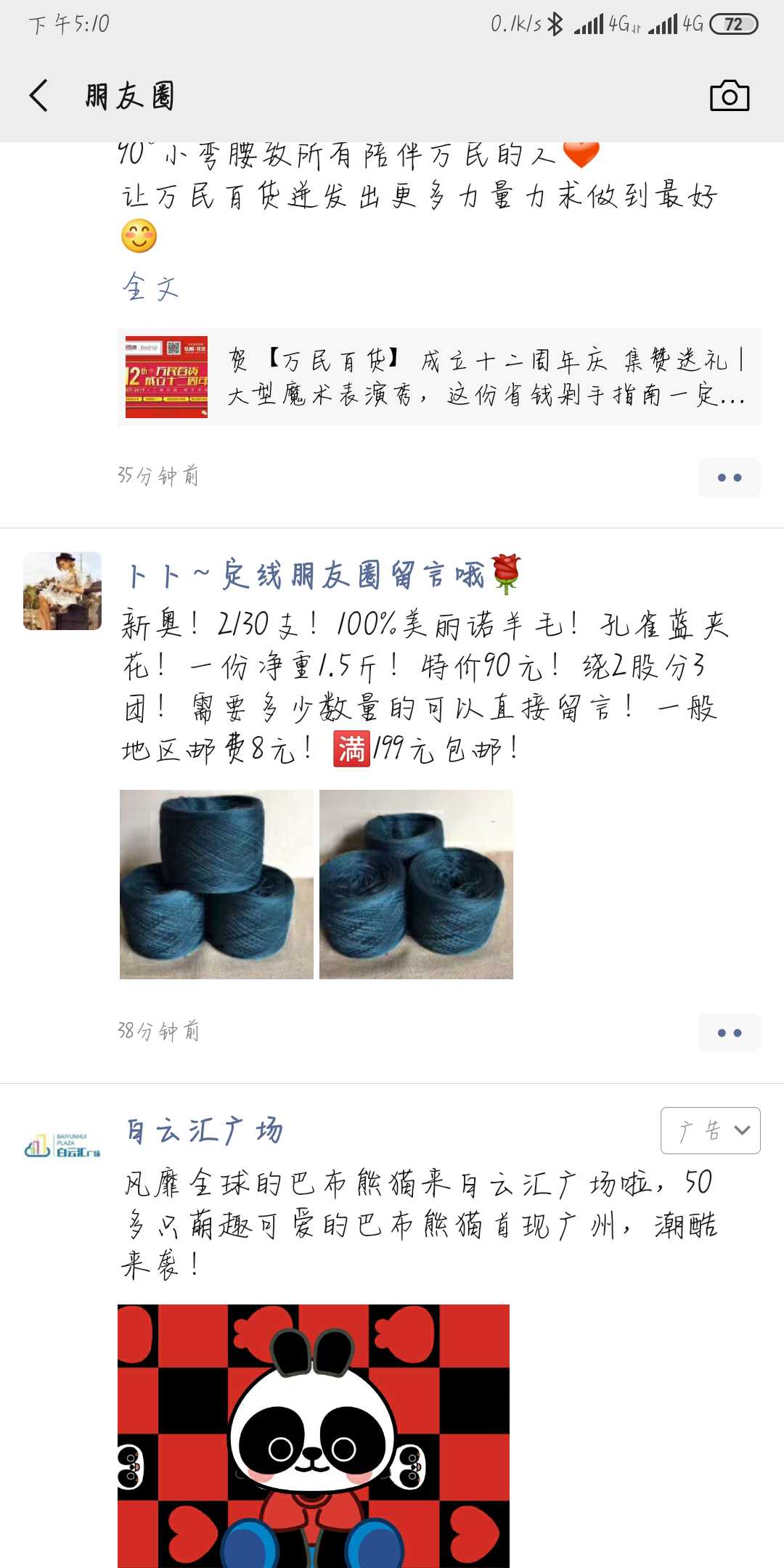The width and height of the screenshot is (784, 1568).
Task: View the second blue yarn photo
Action: pyautogui.click(x=416, y=884)
